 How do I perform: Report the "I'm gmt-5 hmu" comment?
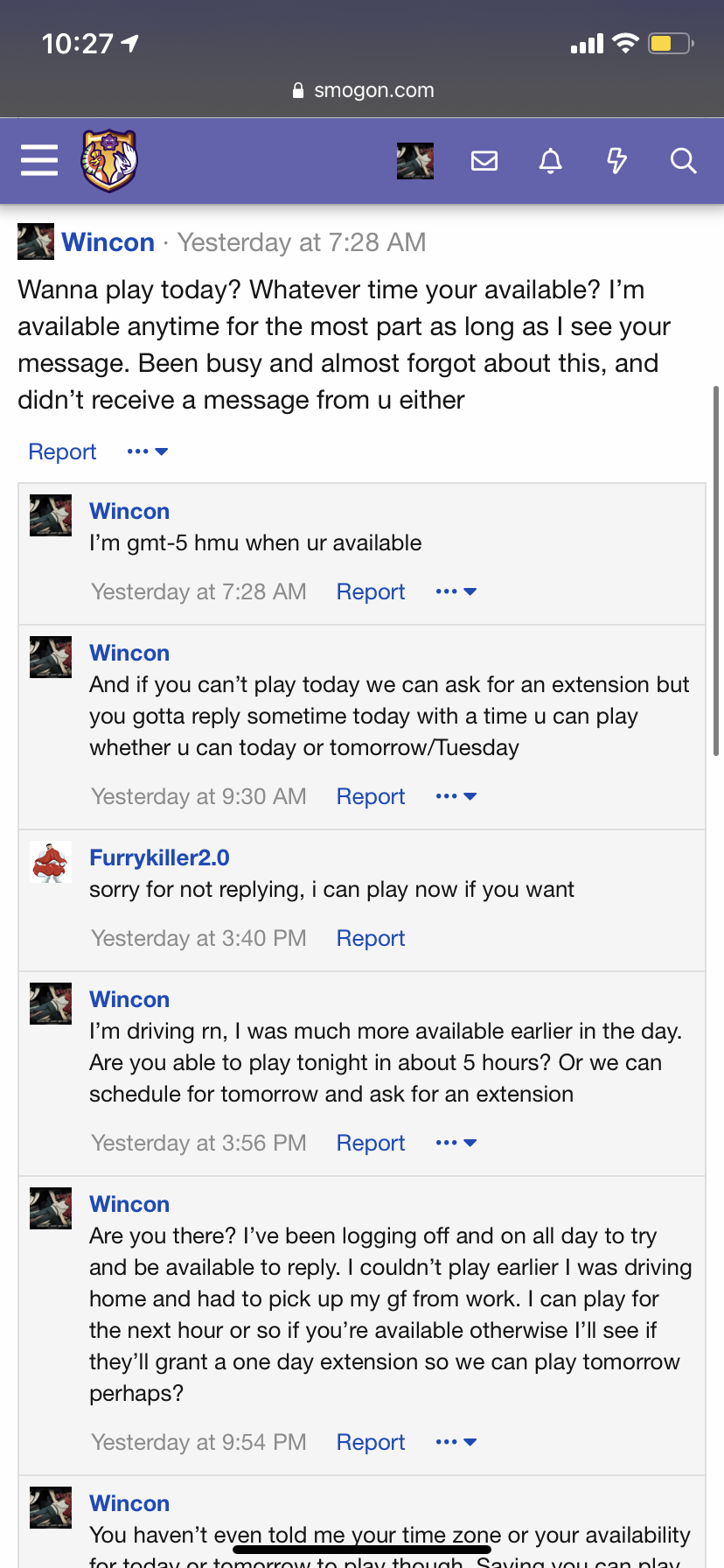click(371, 591)
